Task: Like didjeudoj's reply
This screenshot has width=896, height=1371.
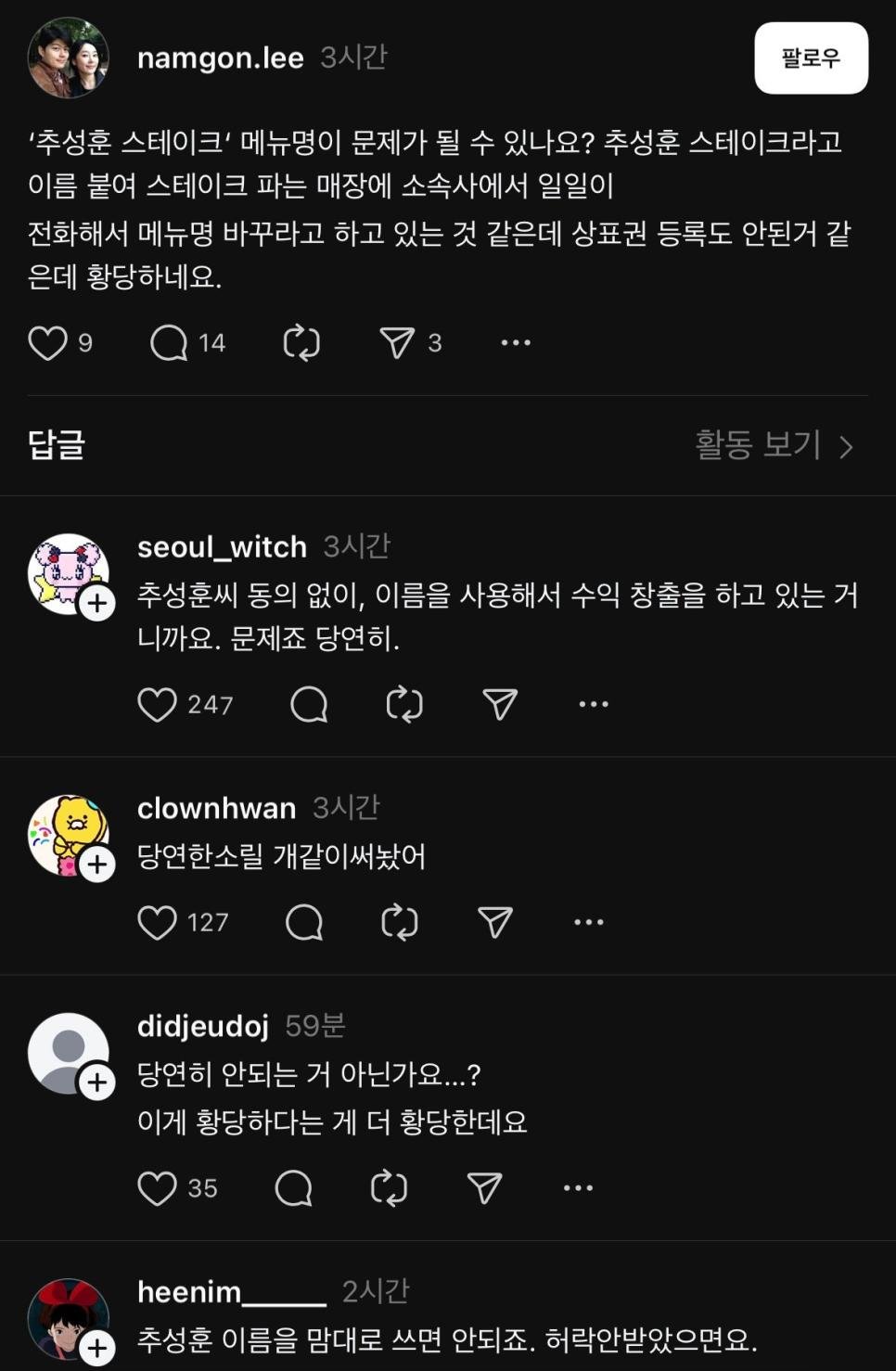Action: [x=157, y=1188]
